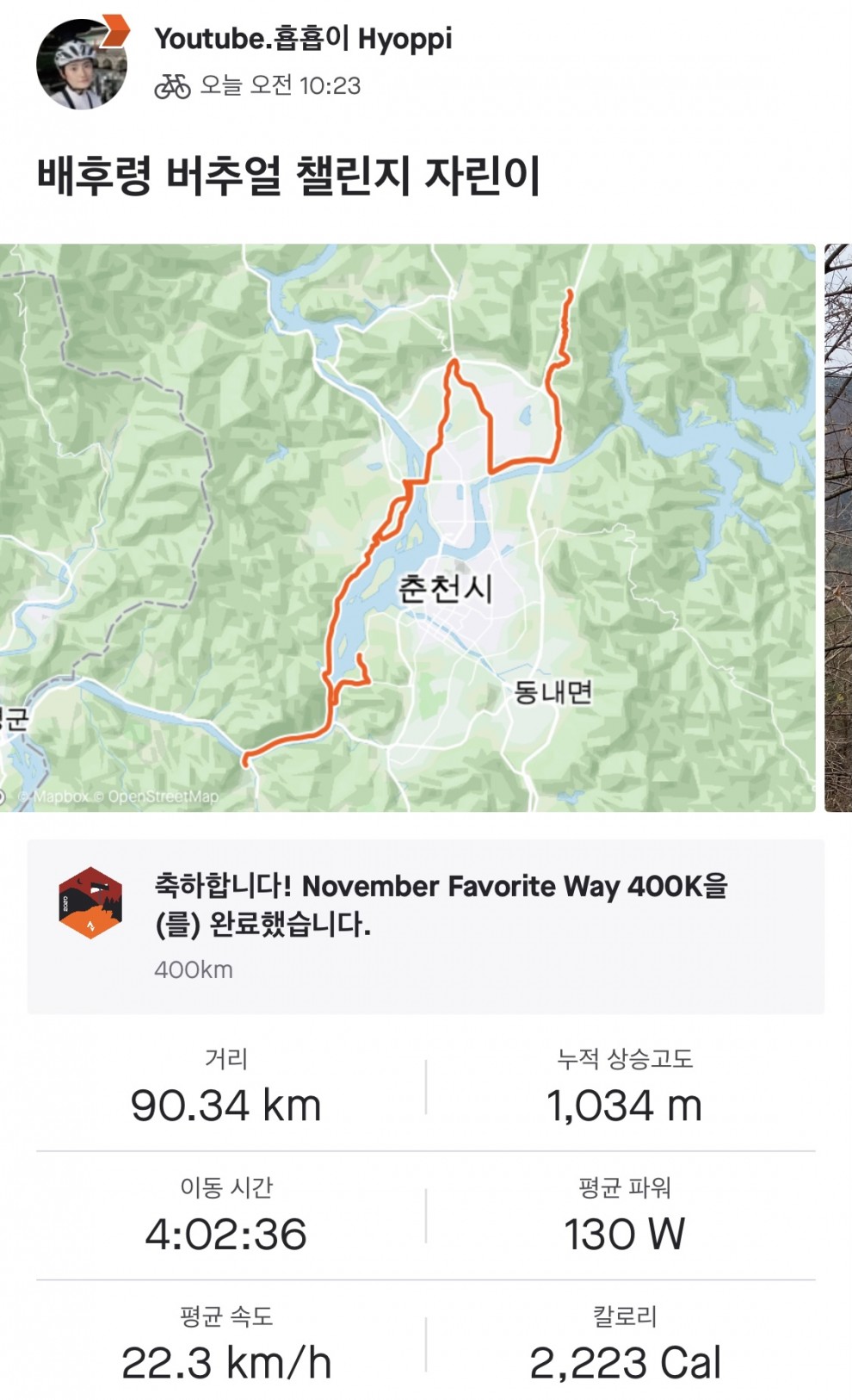Open the November Favorite Way 400K challenge card

point(425,926)
